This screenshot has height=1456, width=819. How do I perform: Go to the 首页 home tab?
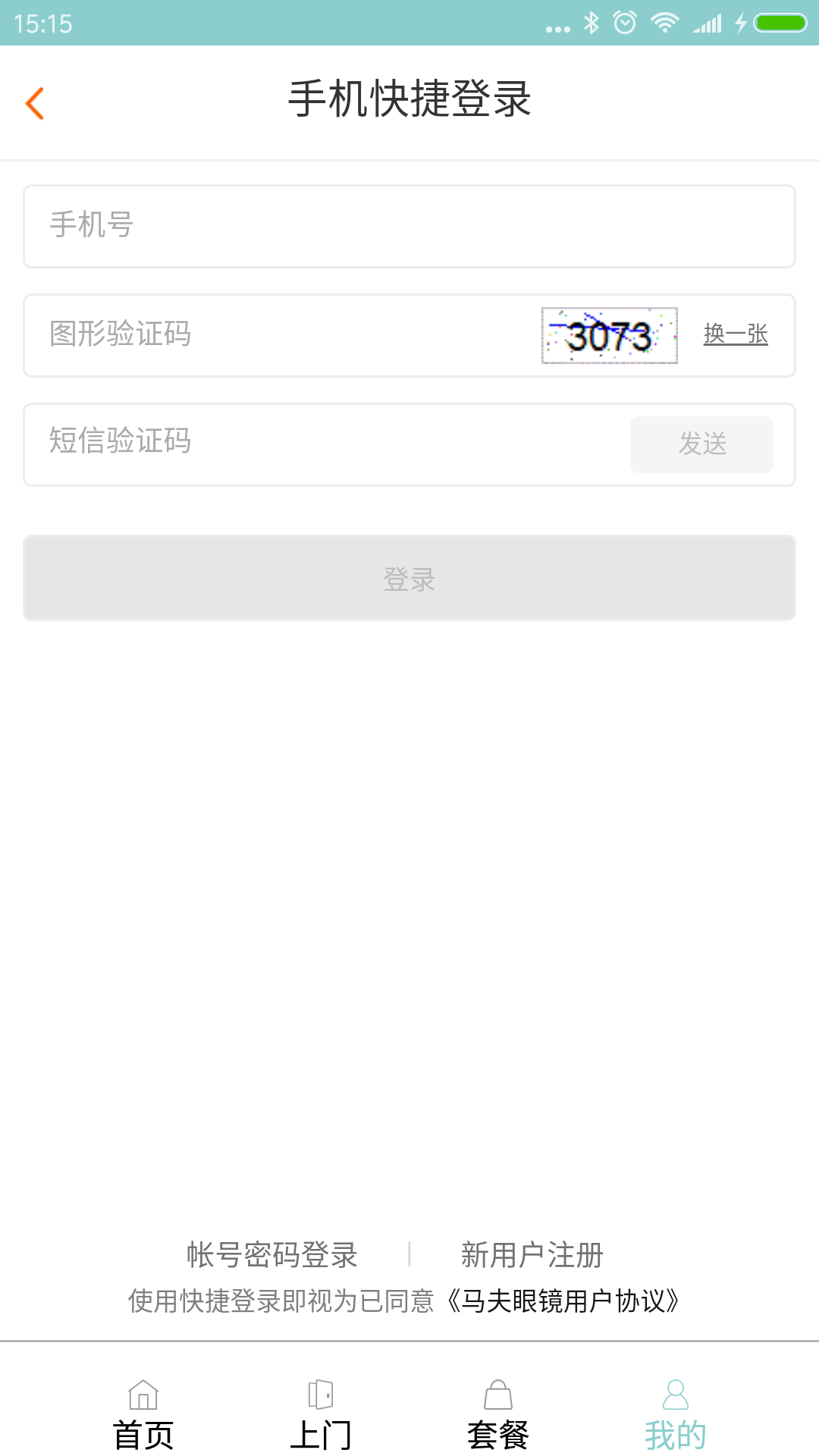coord(143,1416)
